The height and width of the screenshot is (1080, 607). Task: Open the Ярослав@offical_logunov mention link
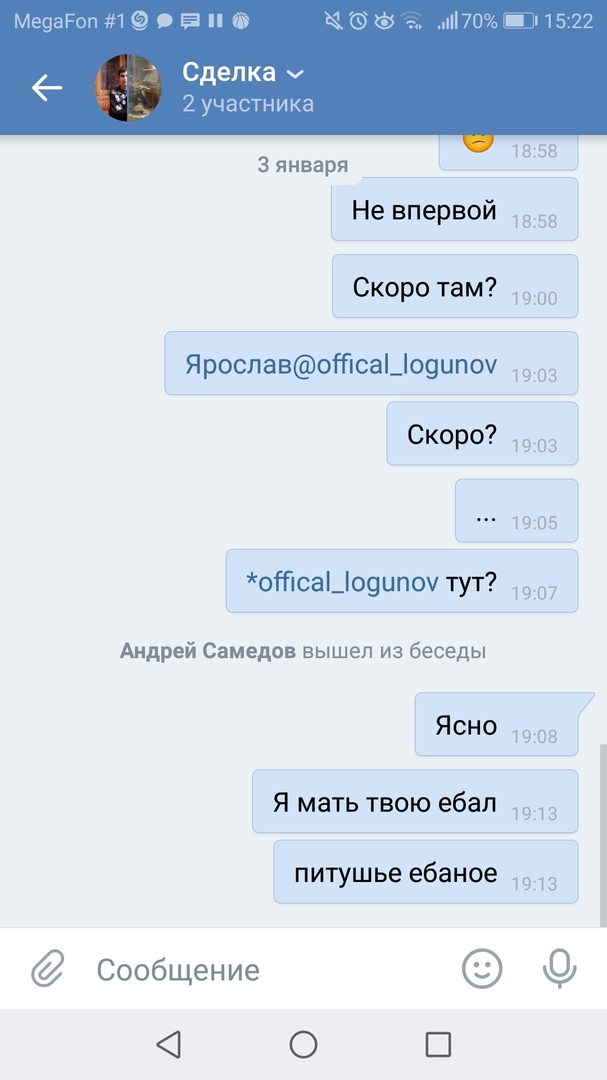340,364
